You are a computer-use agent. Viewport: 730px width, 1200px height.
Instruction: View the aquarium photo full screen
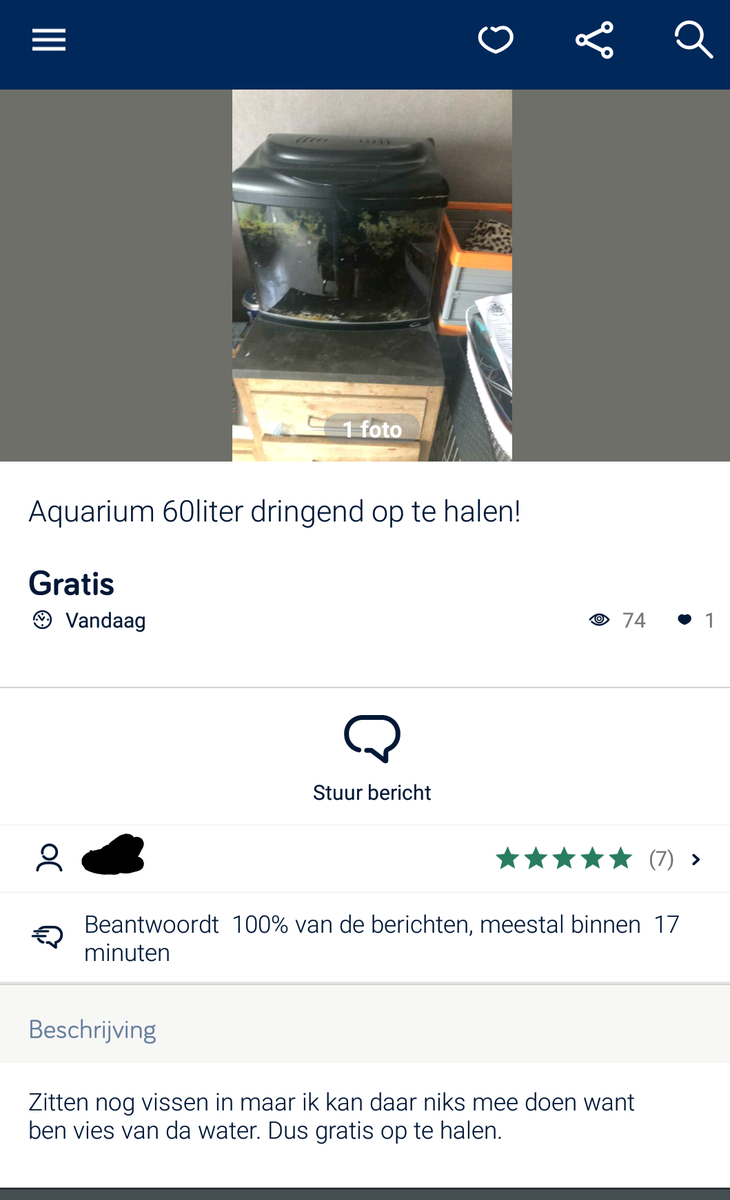click(372, 275)
